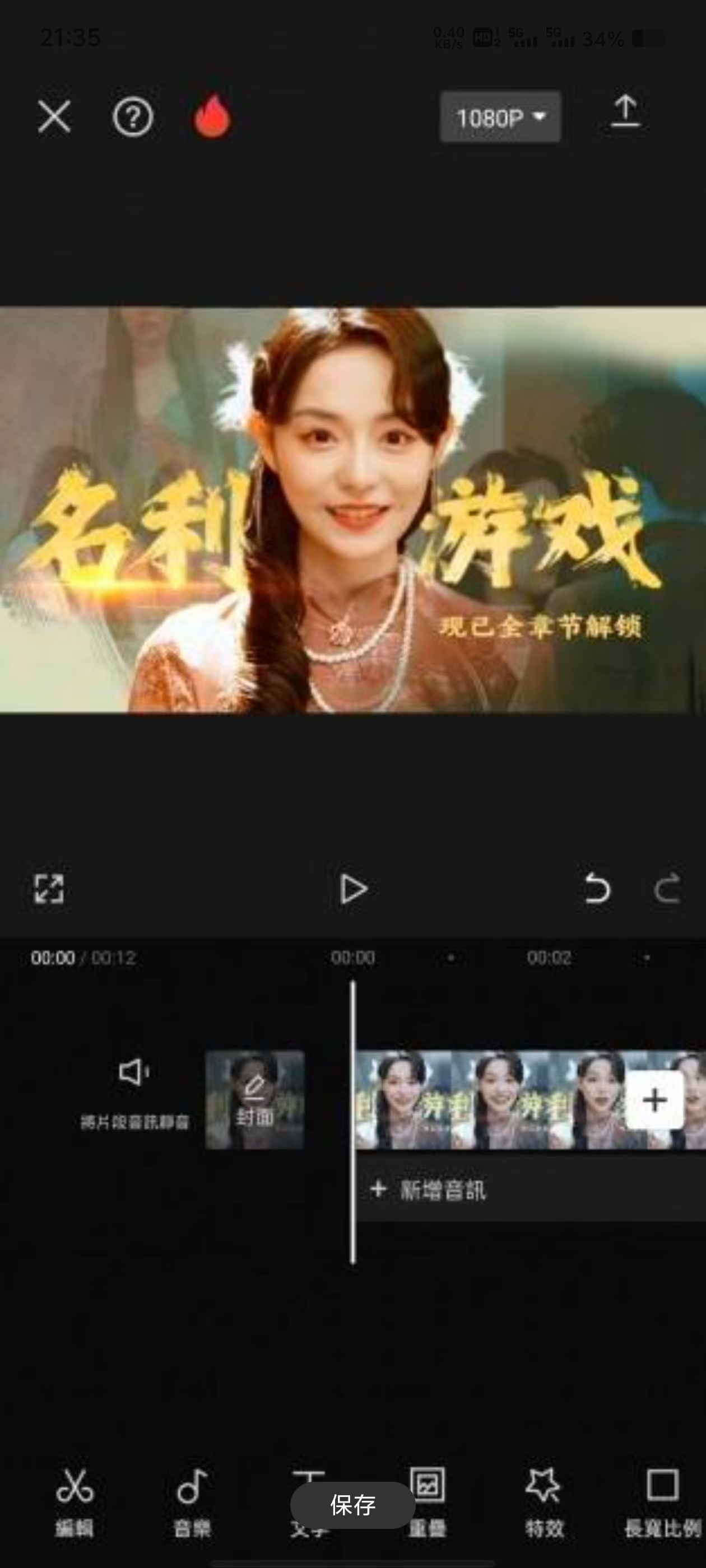Open the help question mark icon
Screen dimensions: 706x1568
click(x=132, y=117)
